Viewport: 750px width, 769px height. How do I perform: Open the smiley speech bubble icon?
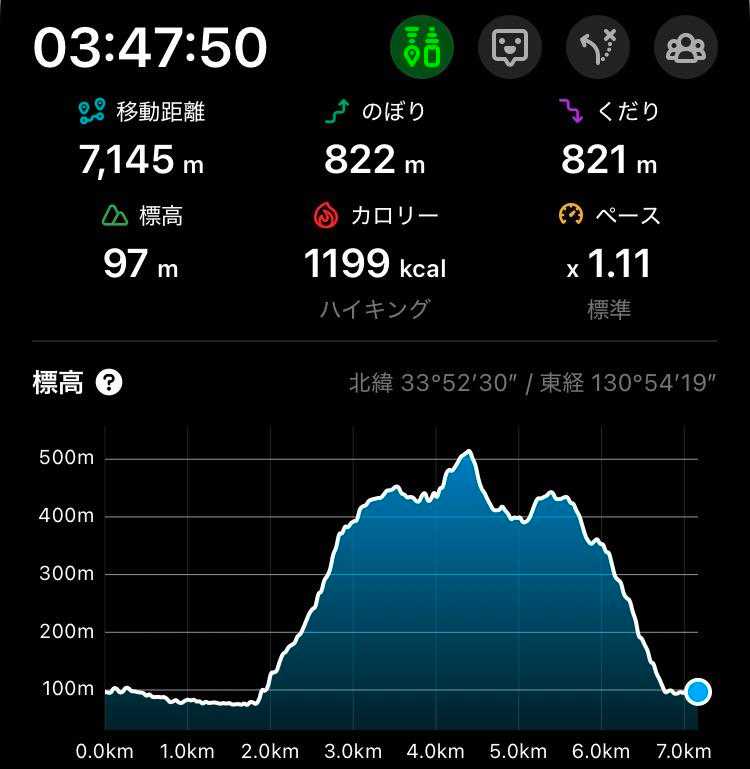[509, 47]
